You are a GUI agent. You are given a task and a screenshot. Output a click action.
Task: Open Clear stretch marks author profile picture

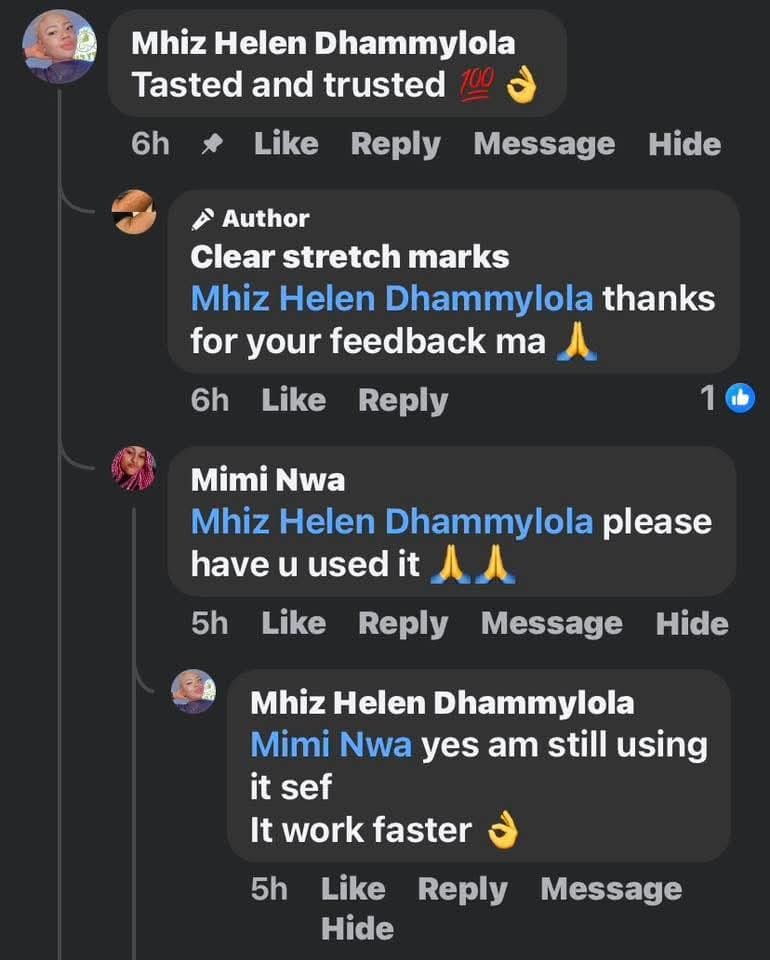(134, 211)
